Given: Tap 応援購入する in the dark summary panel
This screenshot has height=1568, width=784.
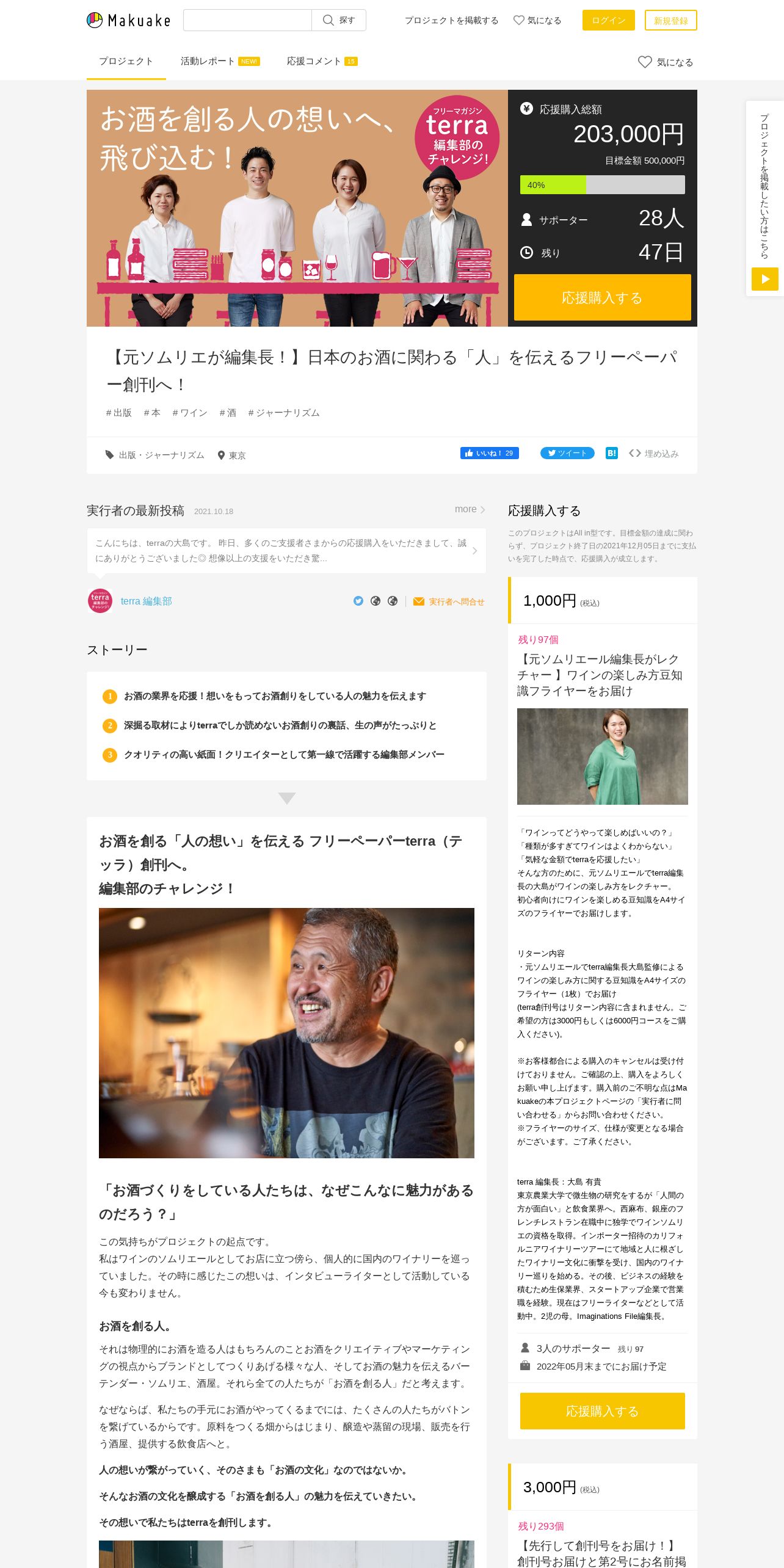Looking at the screenshot, I should [602, 297].
